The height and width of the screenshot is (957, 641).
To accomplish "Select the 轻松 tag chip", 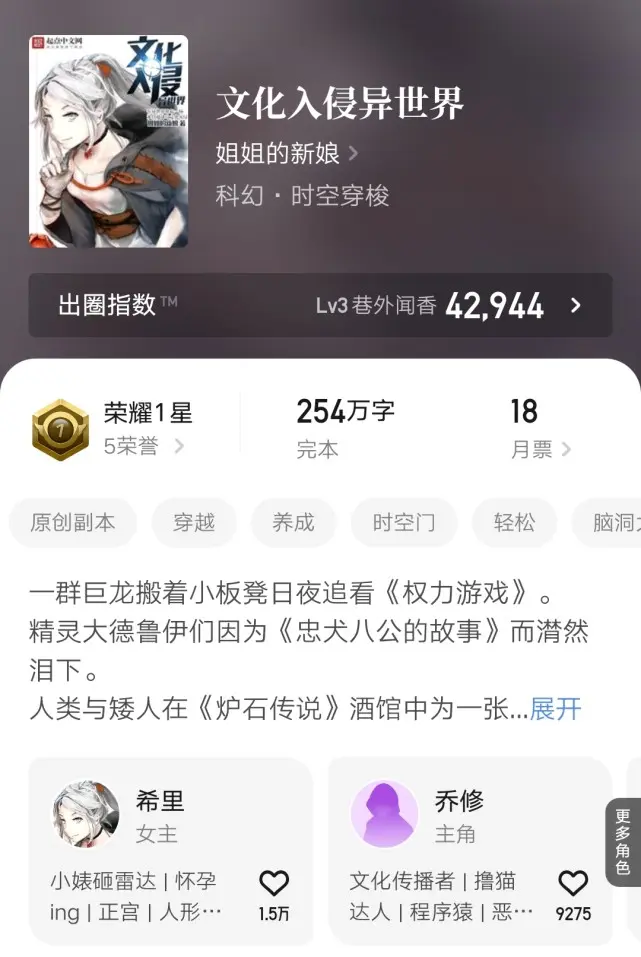I will pos(514,522).
